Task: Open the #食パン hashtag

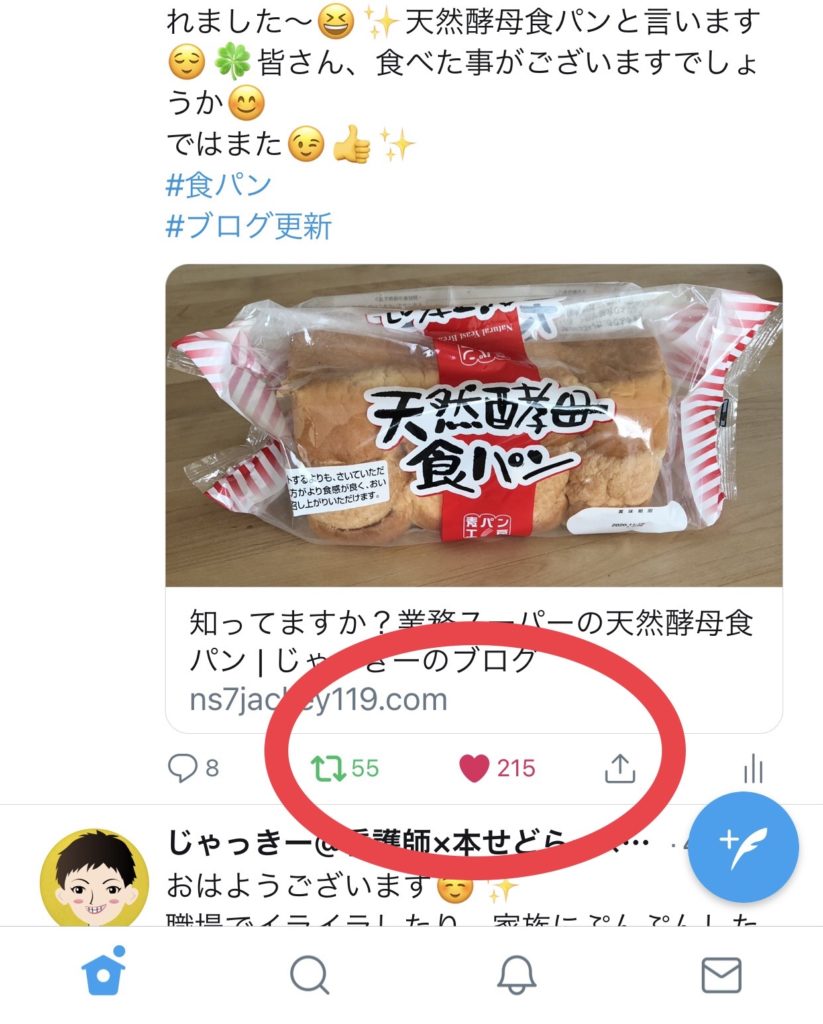Action: pos(218,185)
